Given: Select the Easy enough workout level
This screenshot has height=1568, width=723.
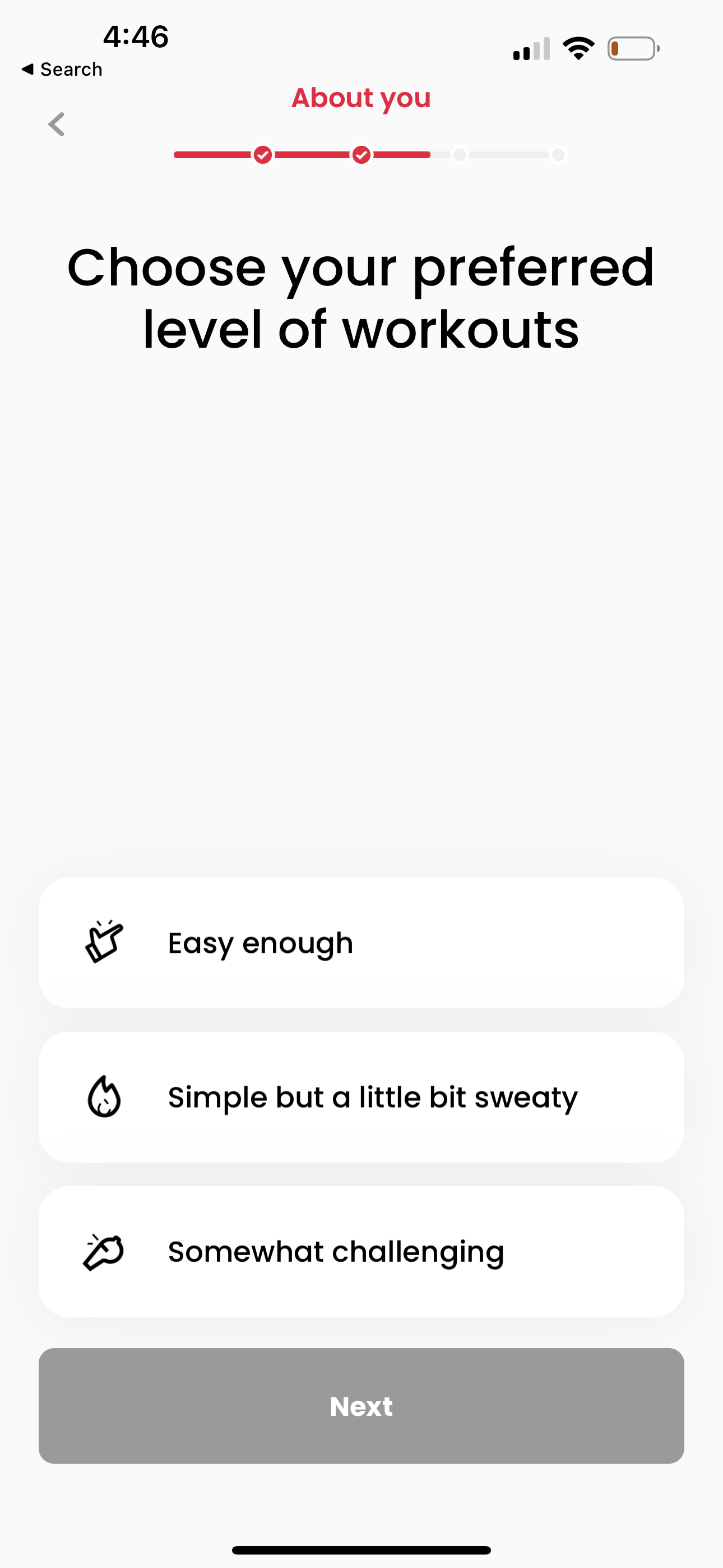Looking at the screenshot, I should click(361, 942).
